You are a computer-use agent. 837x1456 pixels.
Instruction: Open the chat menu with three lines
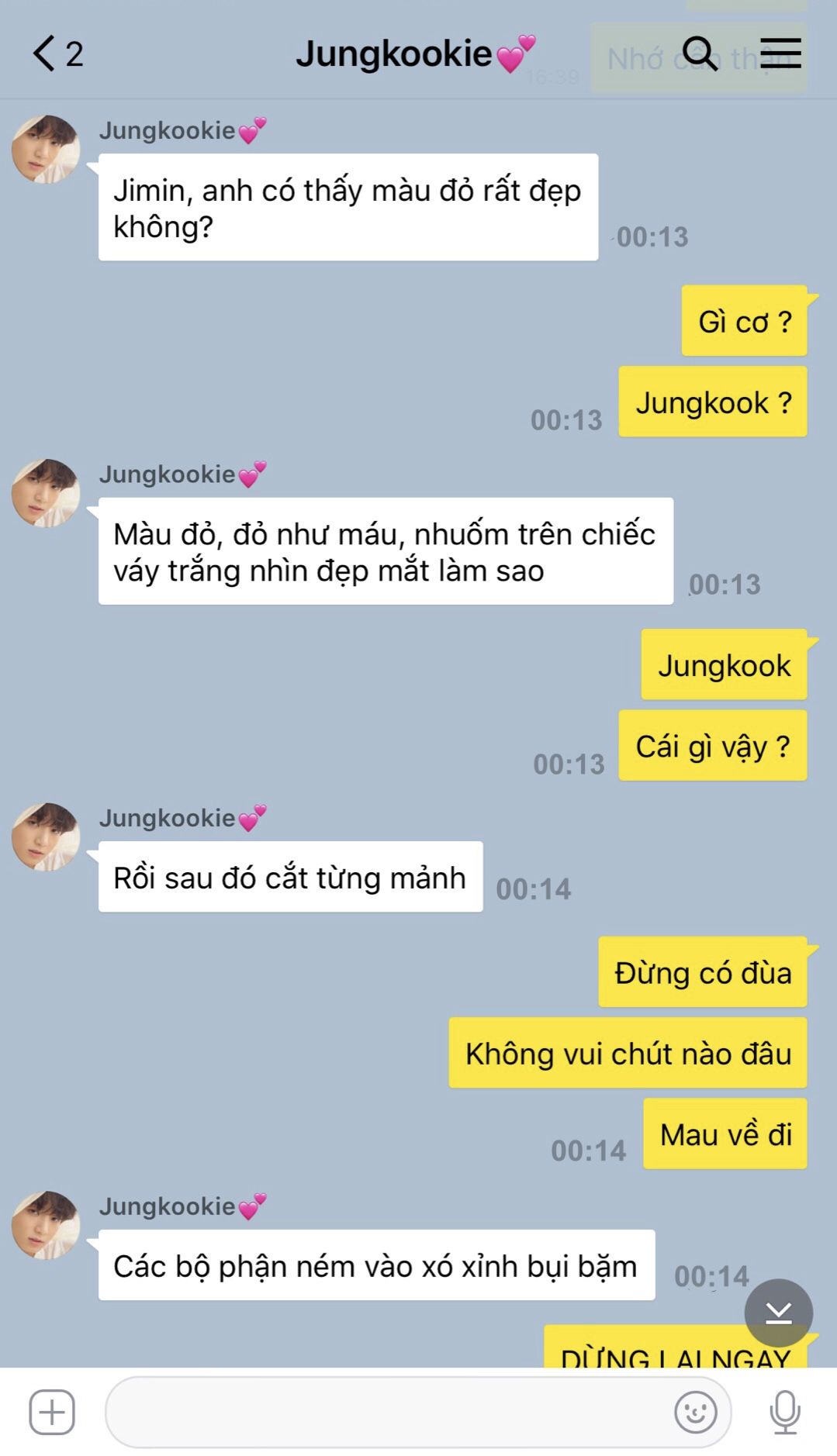pyautogui.click(x=780, y=53)
